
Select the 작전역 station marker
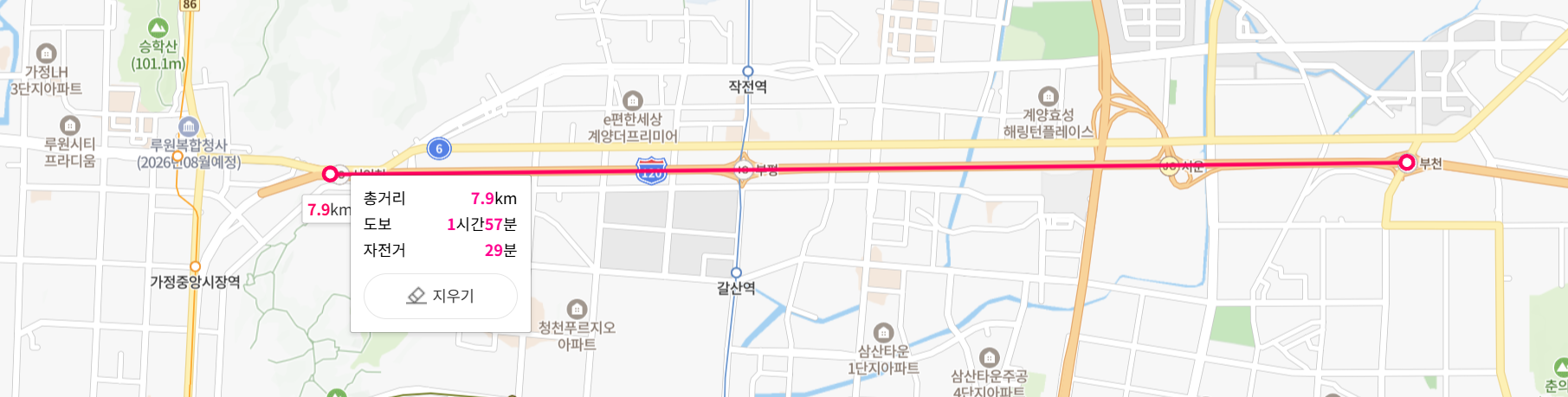coord(748,72)
